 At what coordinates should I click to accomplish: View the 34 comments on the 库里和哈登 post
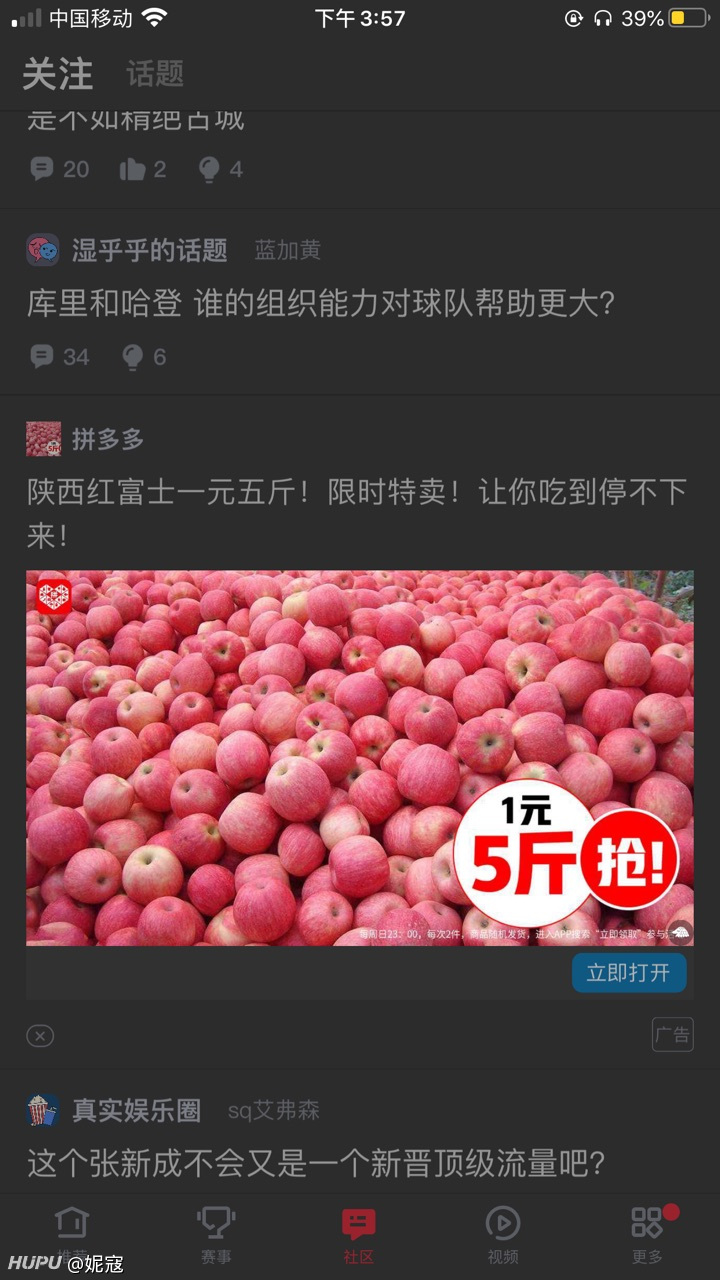pyautogui.click(x=59, y=357)
